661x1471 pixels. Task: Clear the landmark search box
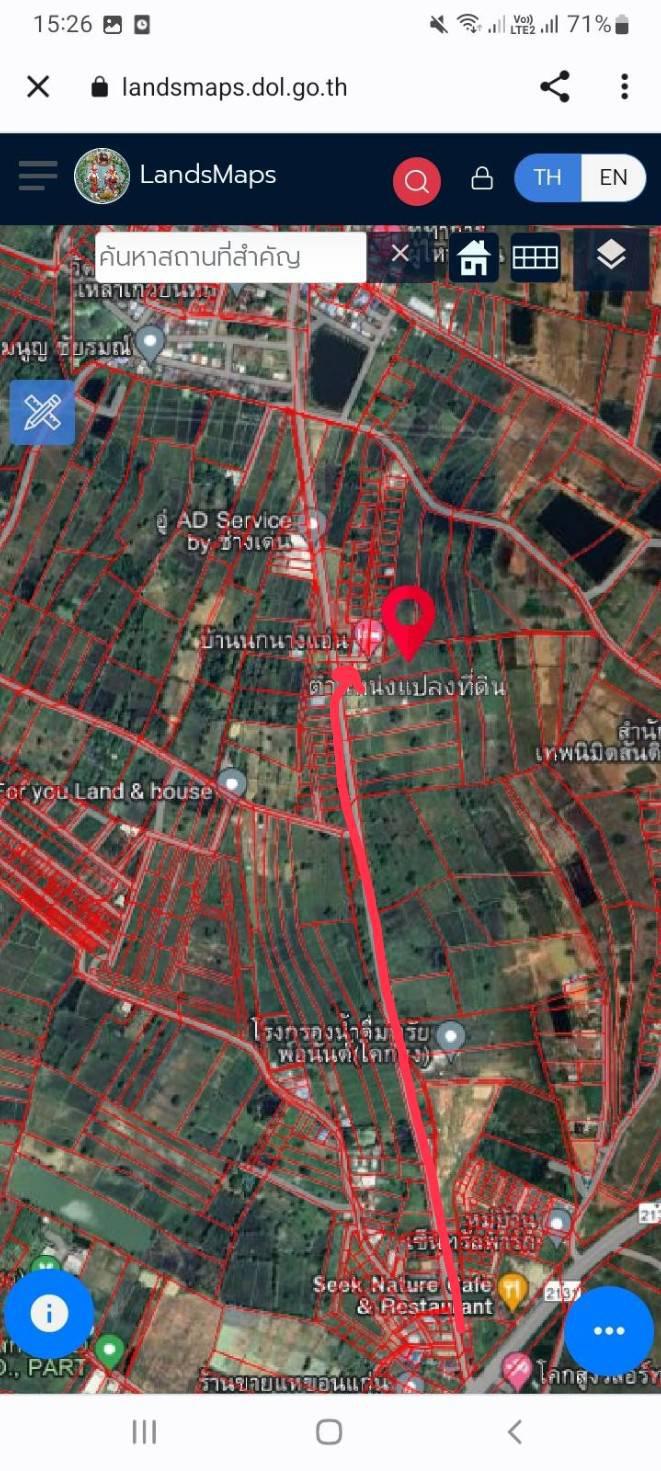pos(400,254)
